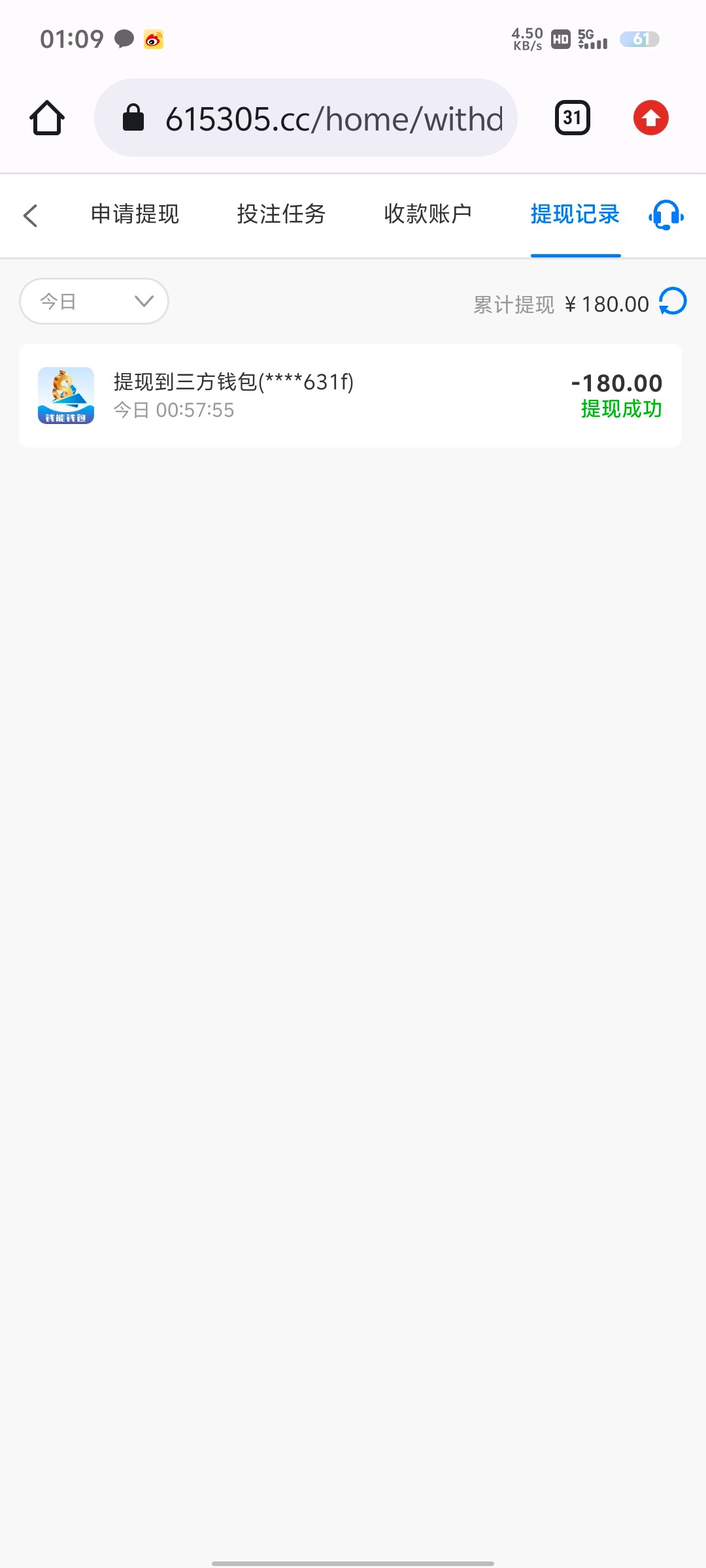The image size is (706, 1568).
Task: Refresh the cumulative withdrawal total
Action: coord(673,302)
